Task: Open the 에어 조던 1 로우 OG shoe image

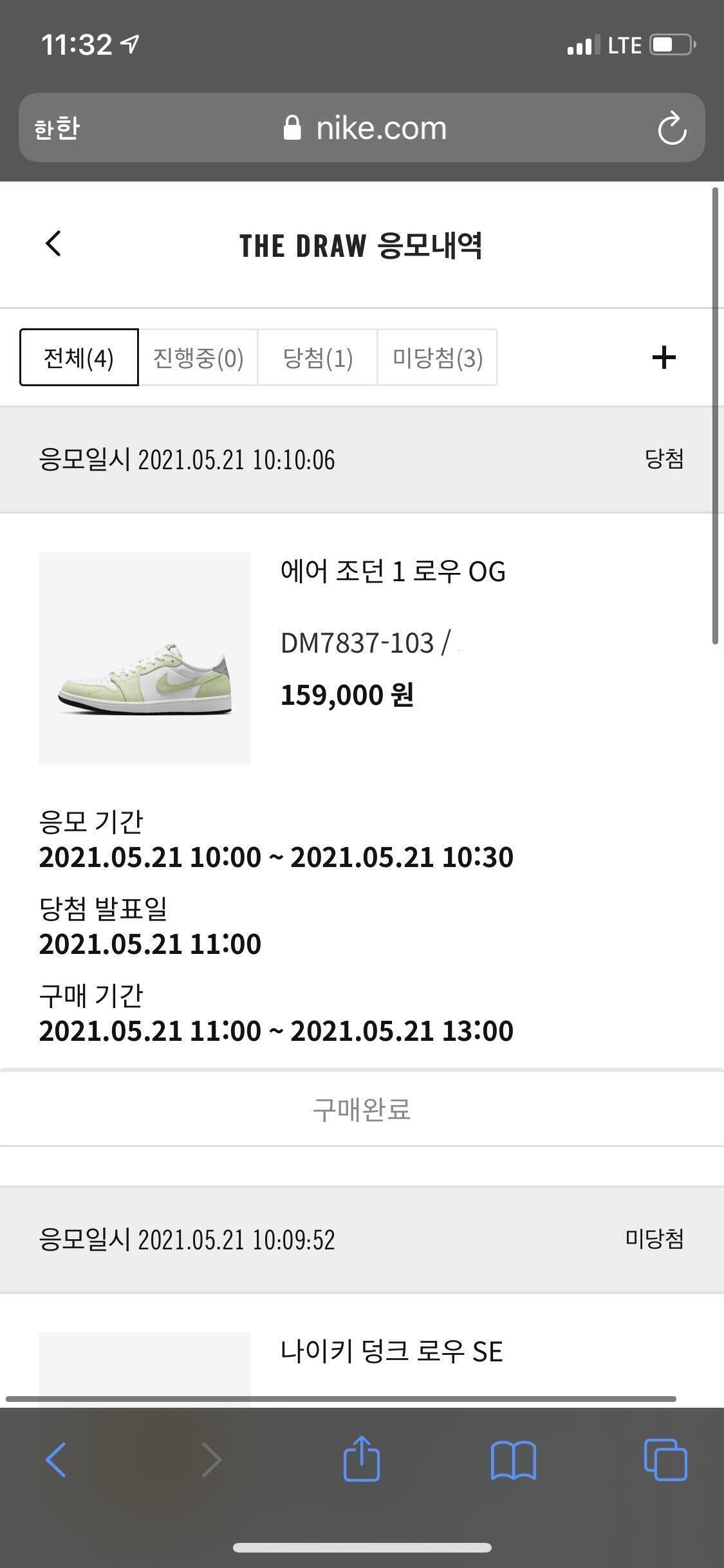Action: coord(145,658)
